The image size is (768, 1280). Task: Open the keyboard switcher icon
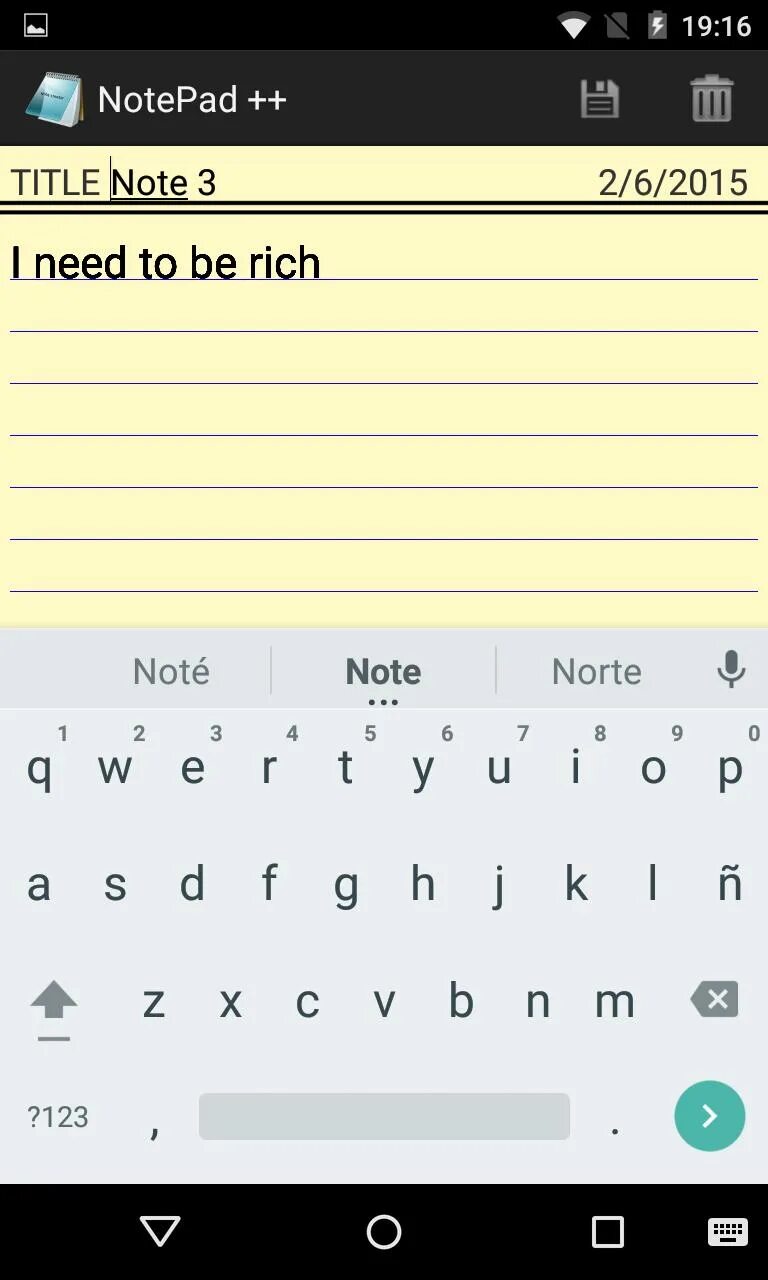pyautogui.click(x=727, y=1232)
